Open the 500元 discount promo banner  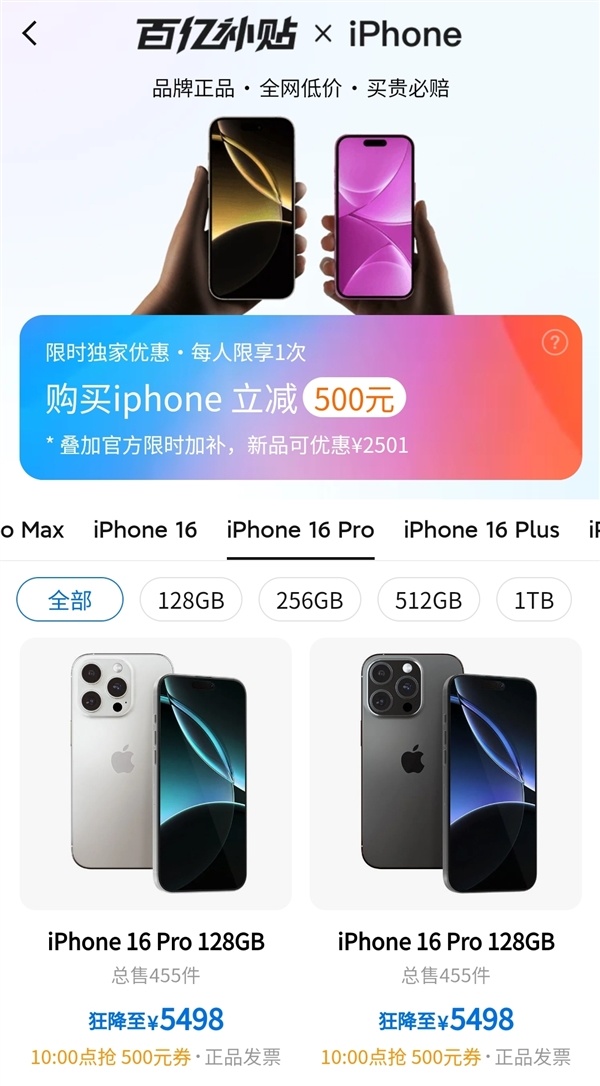[300, 398]
